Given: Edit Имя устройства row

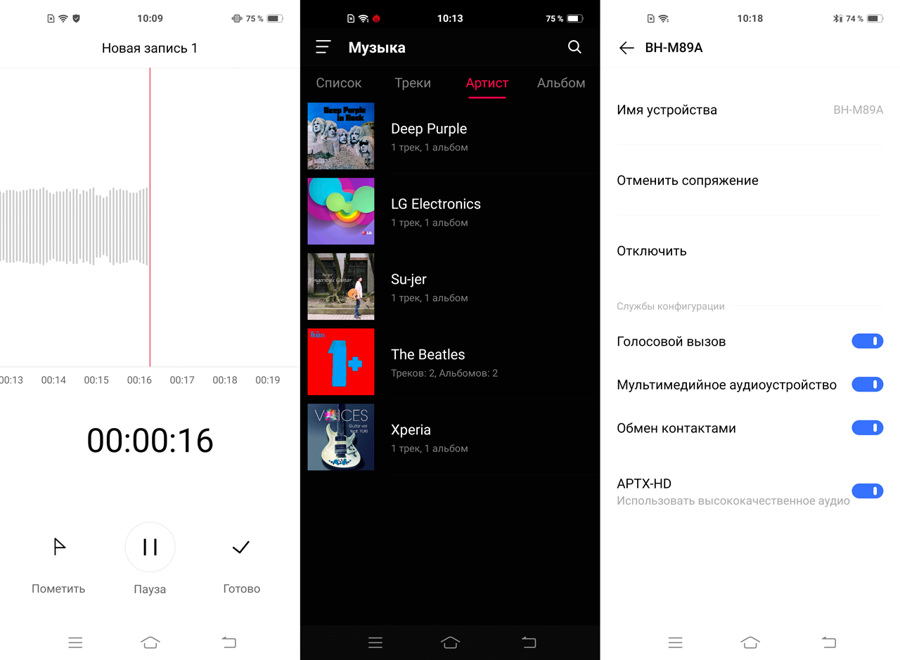Looking at the screenshot, I should 750,110.
